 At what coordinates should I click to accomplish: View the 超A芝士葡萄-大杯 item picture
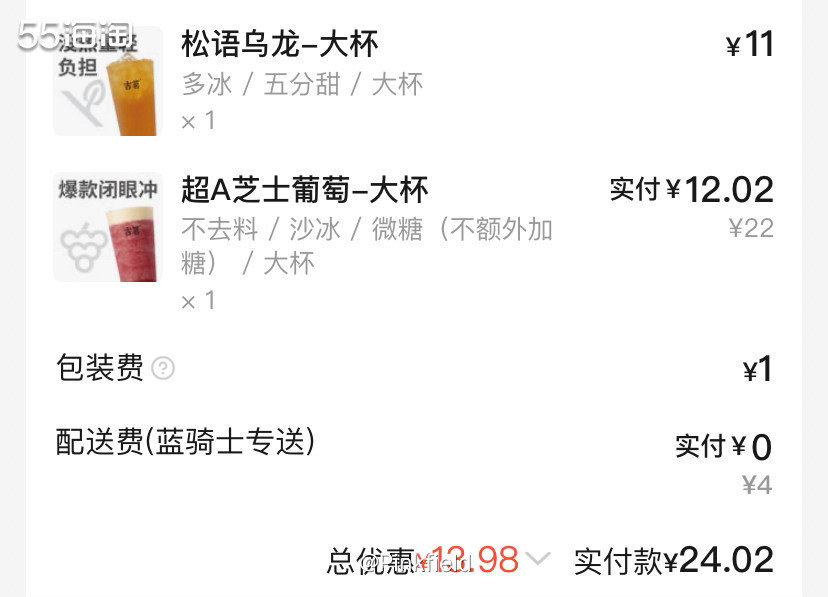pyautogui.click(x=107, y=227)
